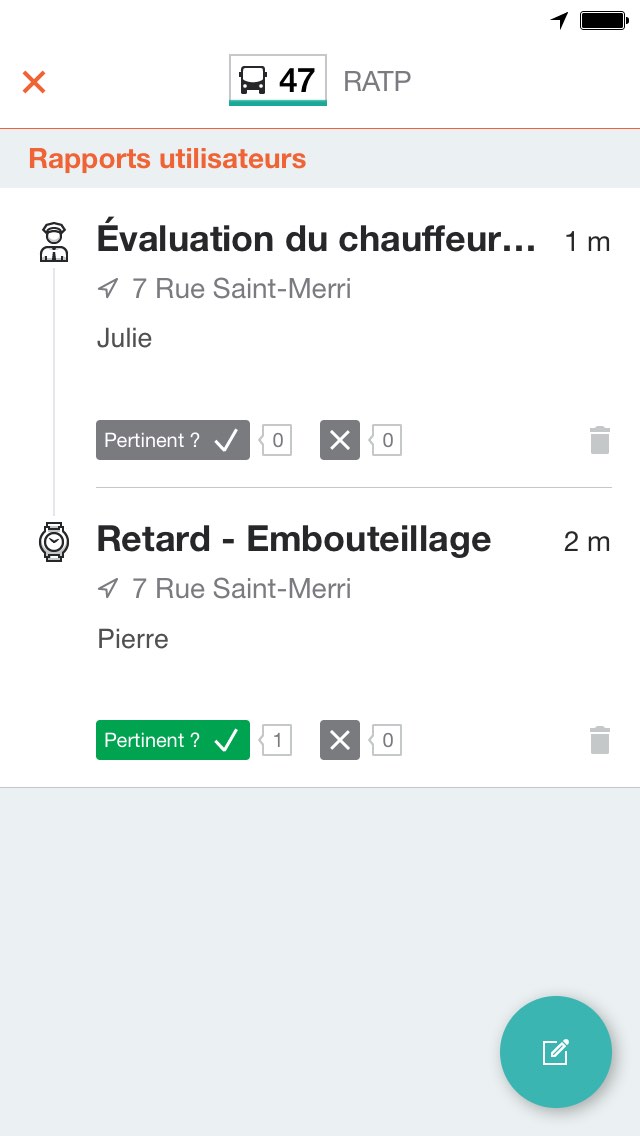
Task: Delete Pierre's report with trash icon
Action: (599, 740)
